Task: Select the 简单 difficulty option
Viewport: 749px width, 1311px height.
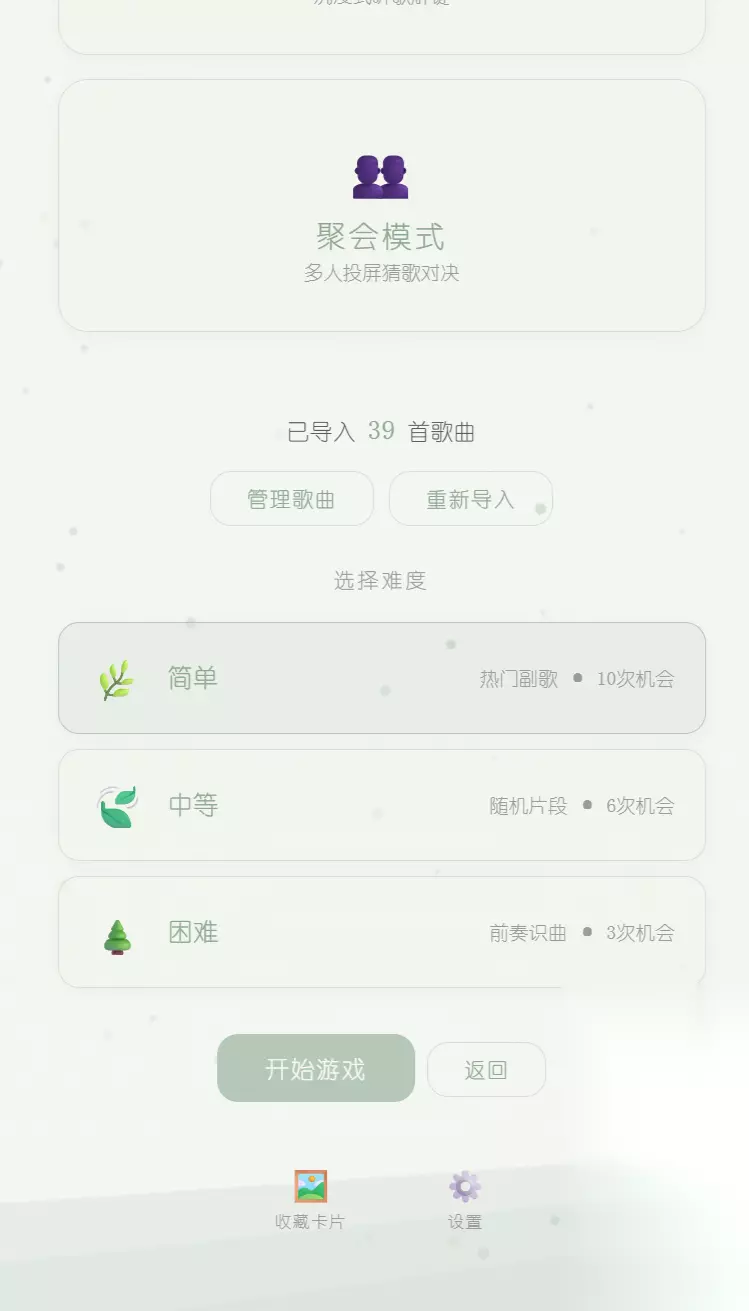Action: click(382, 678)
